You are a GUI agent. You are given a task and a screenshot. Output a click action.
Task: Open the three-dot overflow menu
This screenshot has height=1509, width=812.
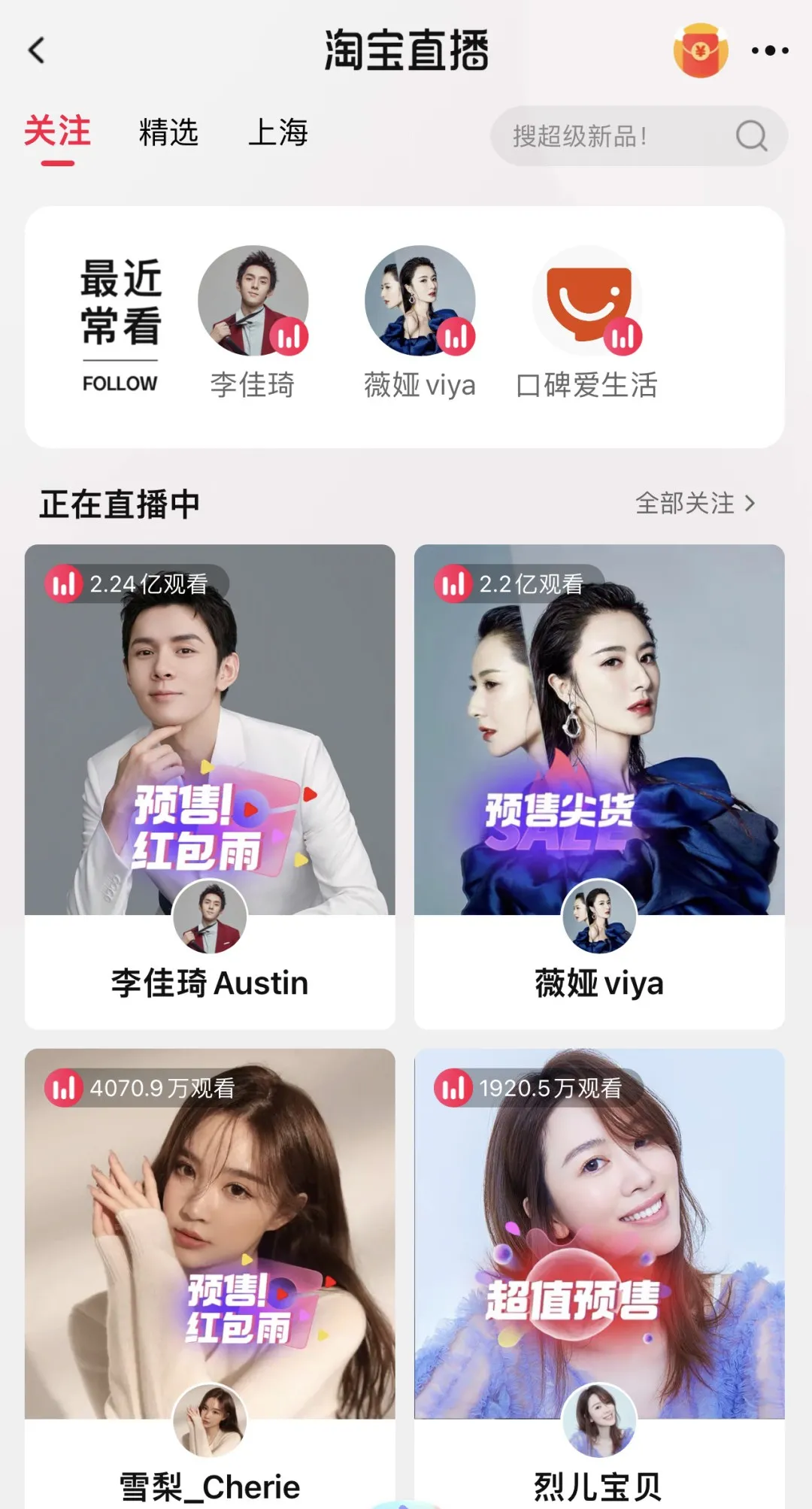click(x=770, y=51)
